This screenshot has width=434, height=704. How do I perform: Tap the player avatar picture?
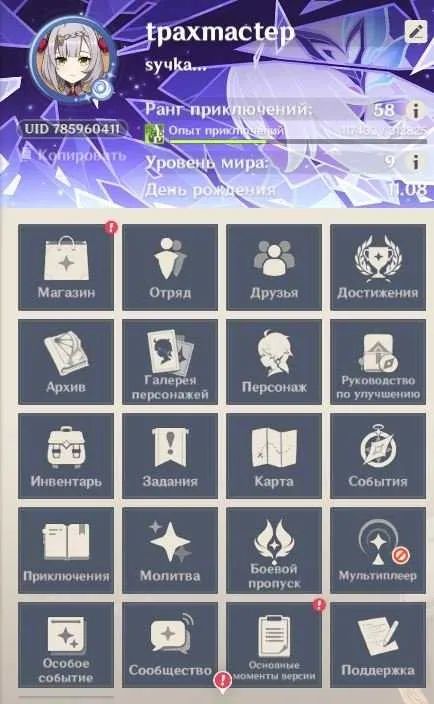[x=72, y=62]
